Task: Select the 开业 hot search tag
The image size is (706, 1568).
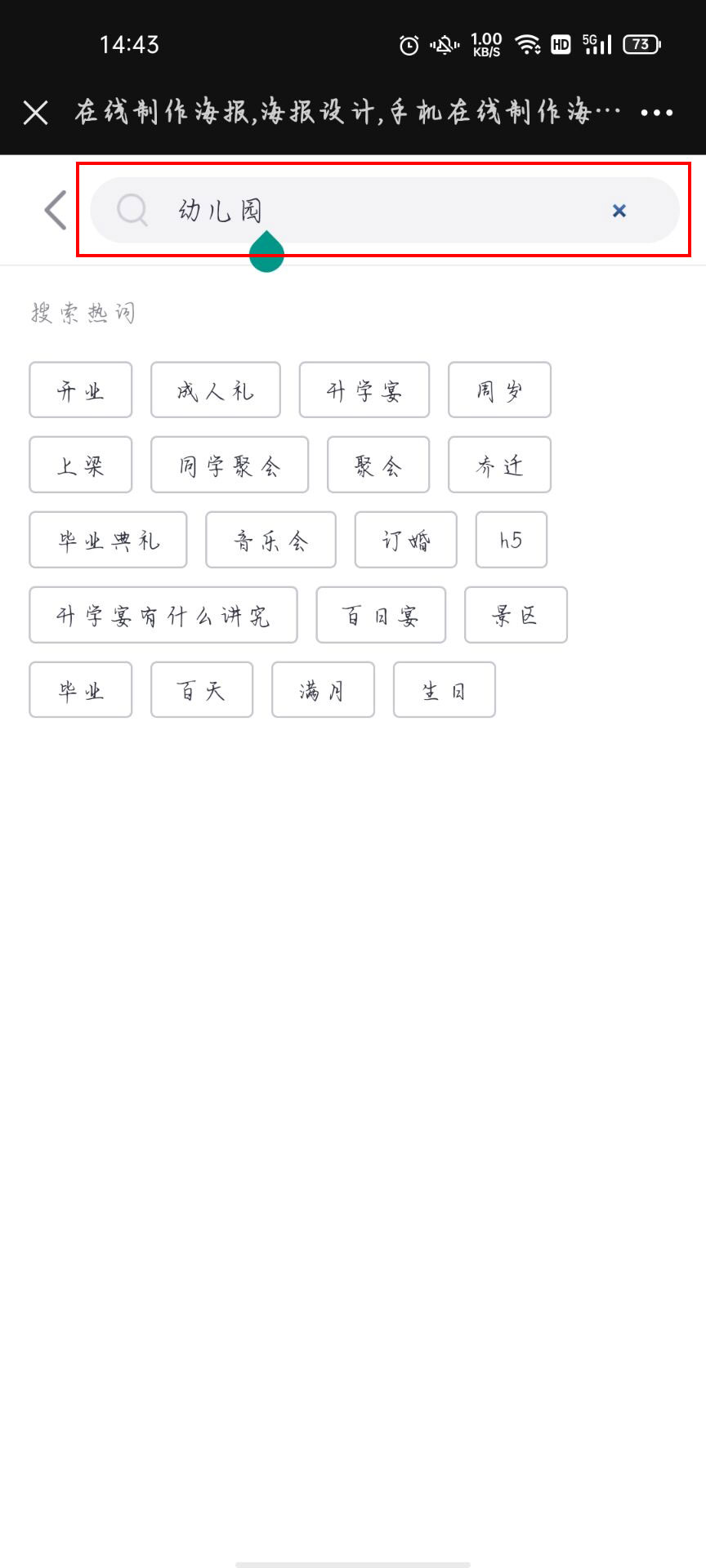Action: coord(80,390)
